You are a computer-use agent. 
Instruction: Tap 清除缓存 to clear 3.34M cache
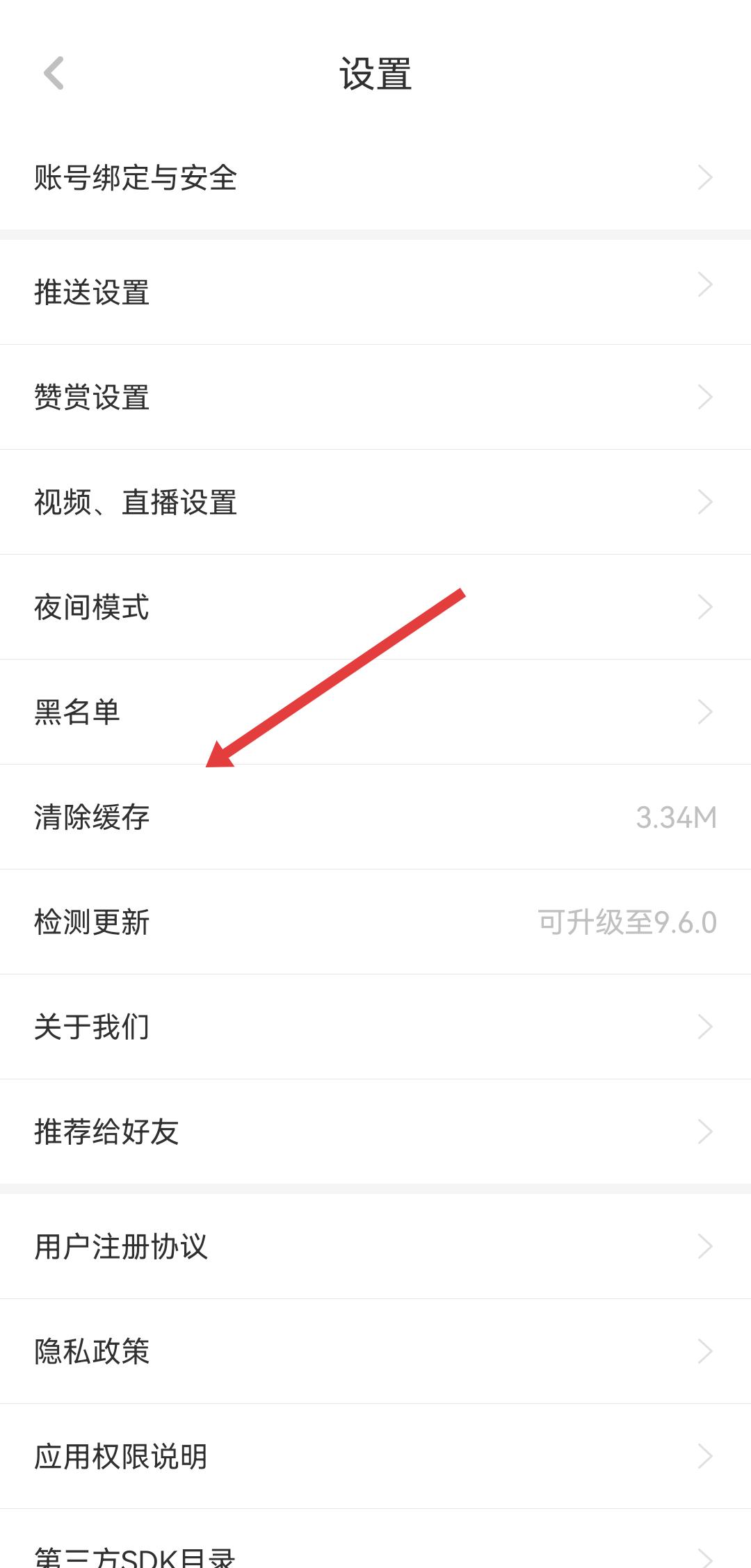coord(375,817)
